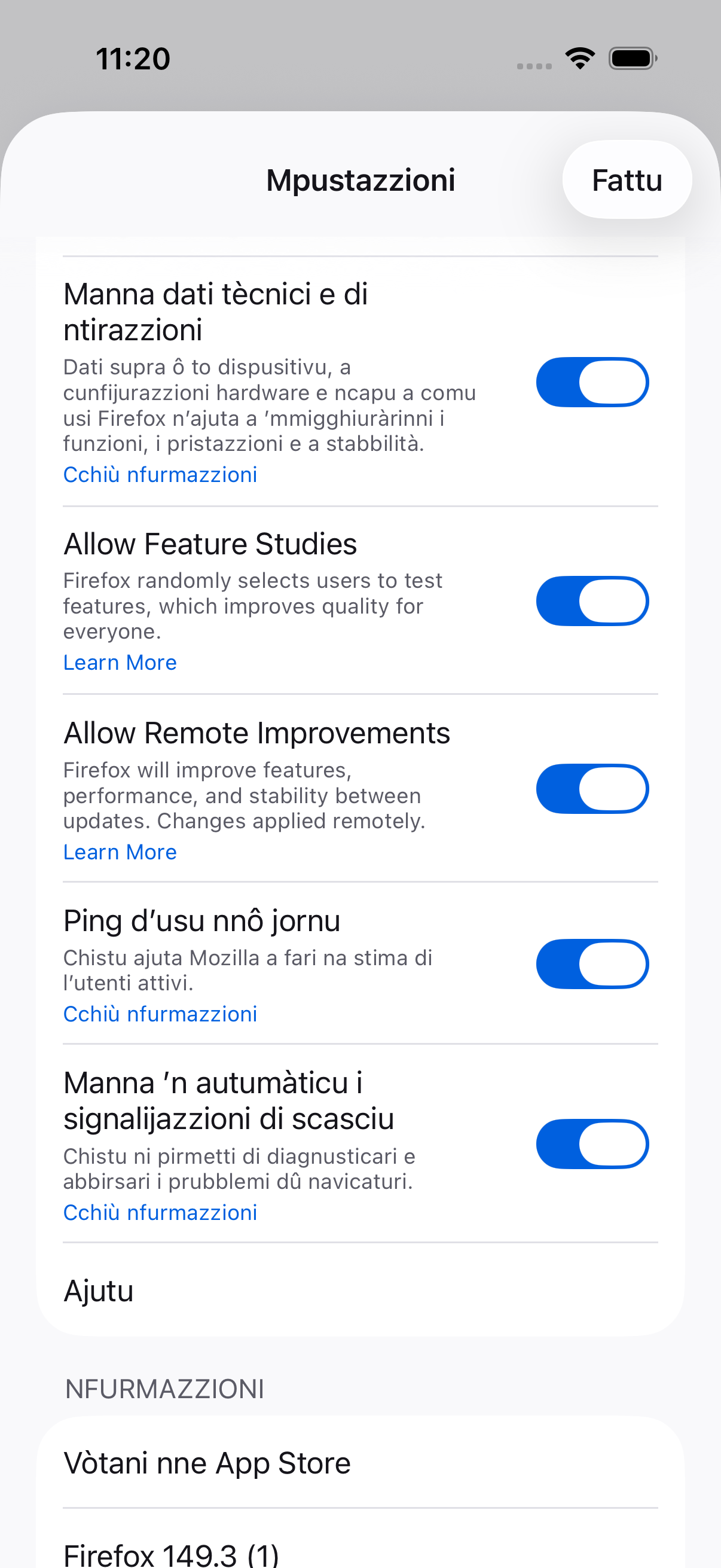Toggle Manna dati tècnici e di ntirazzioni
721x1568 pixels.
coord(591,382)
